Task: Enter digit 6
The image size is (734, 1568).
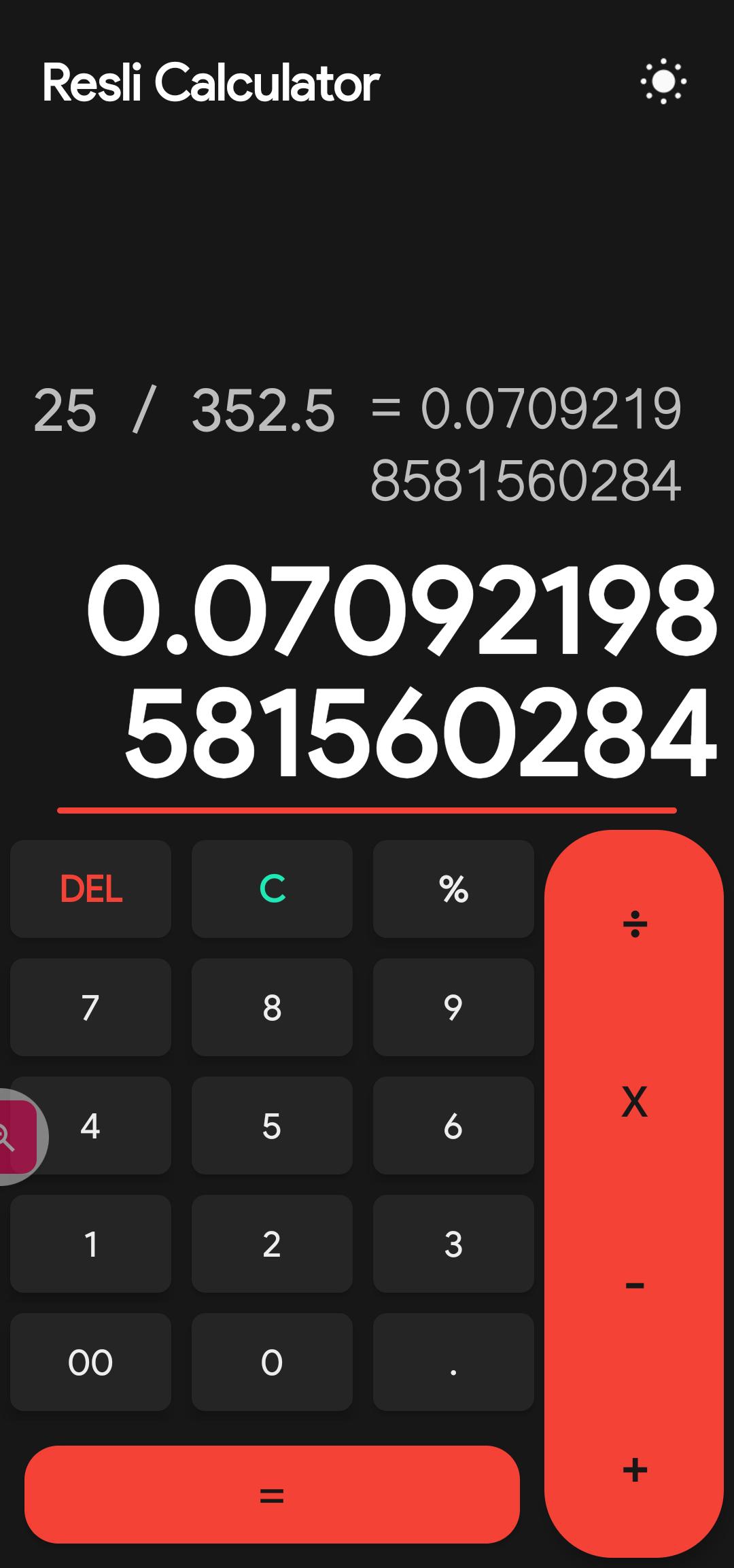Action: (x=453, y=1126)
